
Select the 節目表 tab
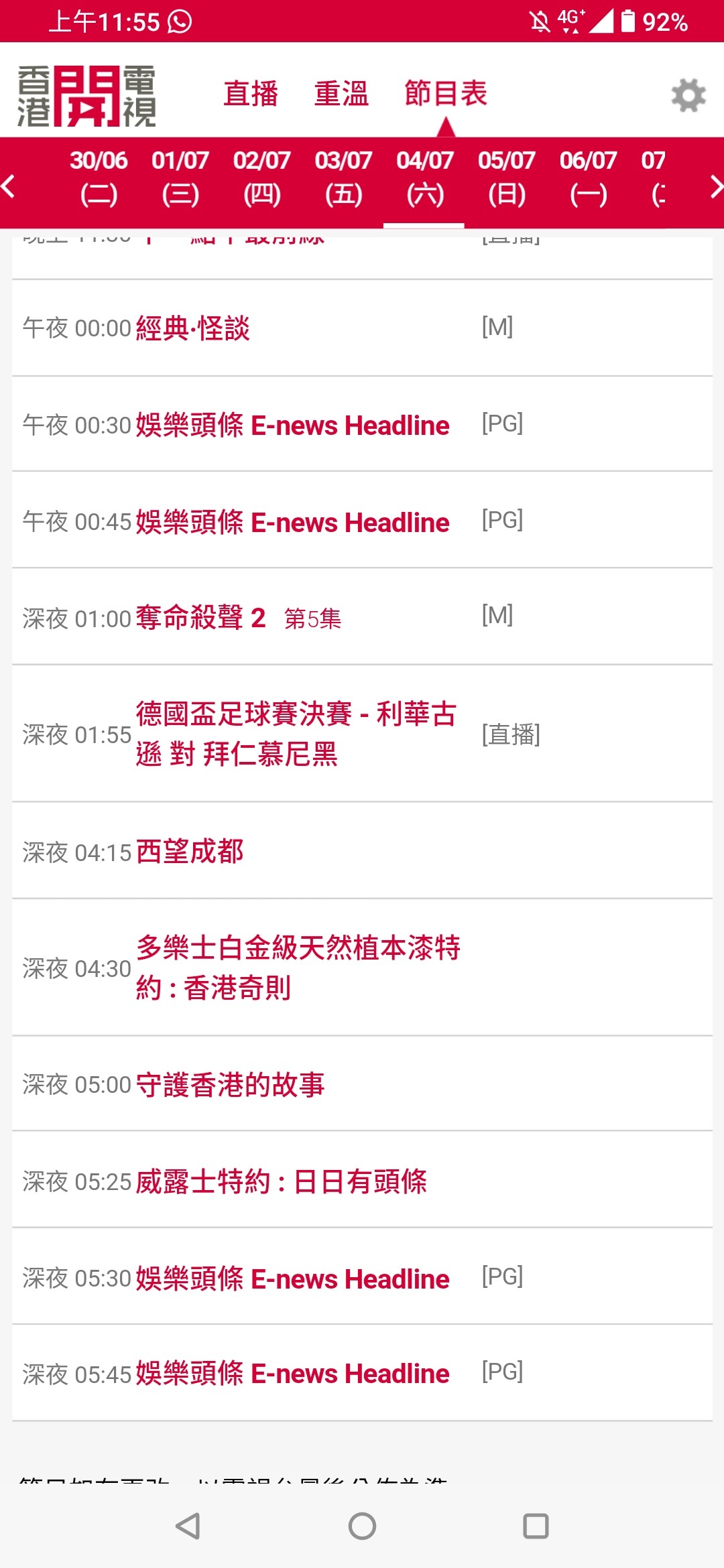[x=446, y=93]
